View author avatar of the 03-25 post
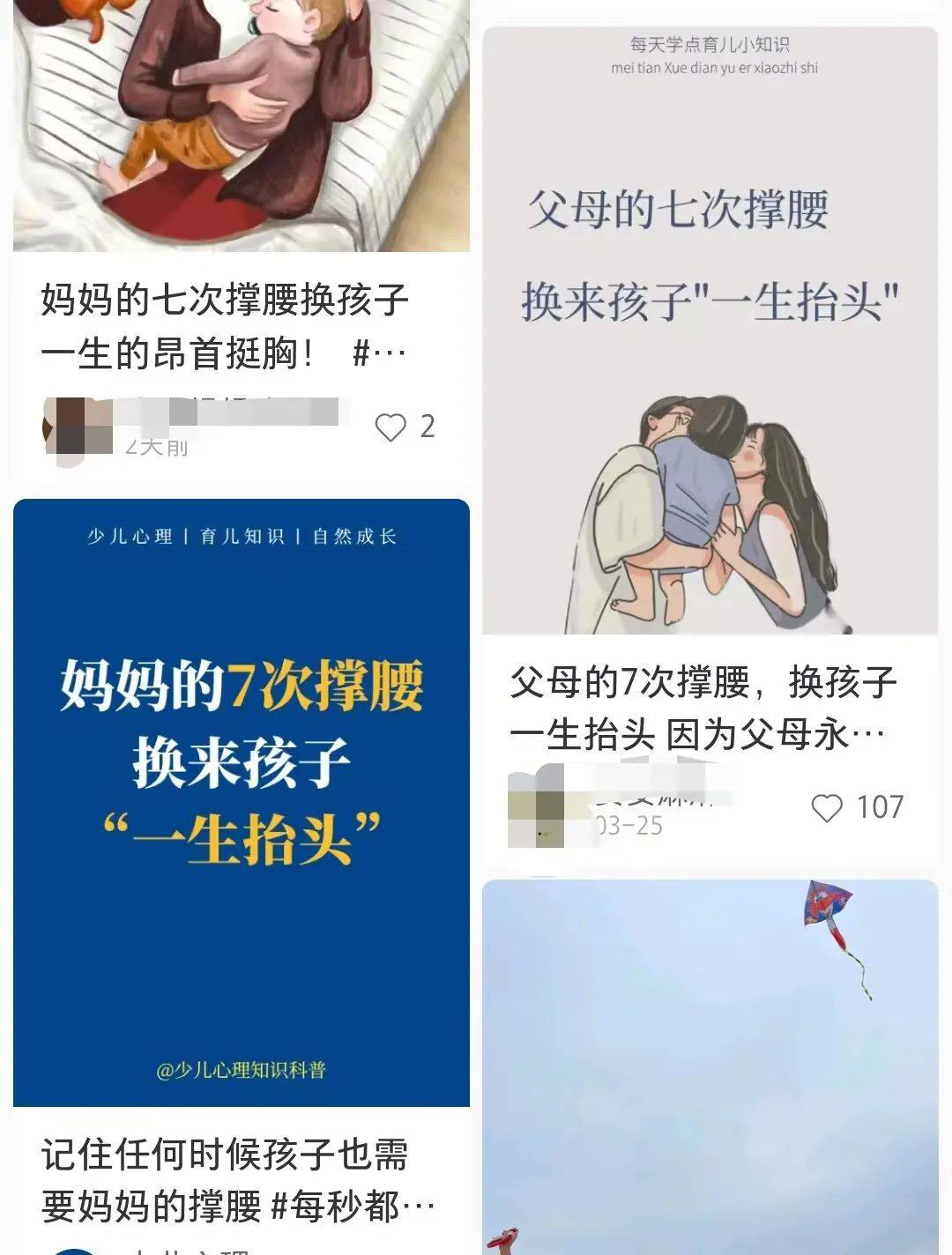The height and width of the screenshot is (1255, 952). pyautogui.click(x=535, y=806)
